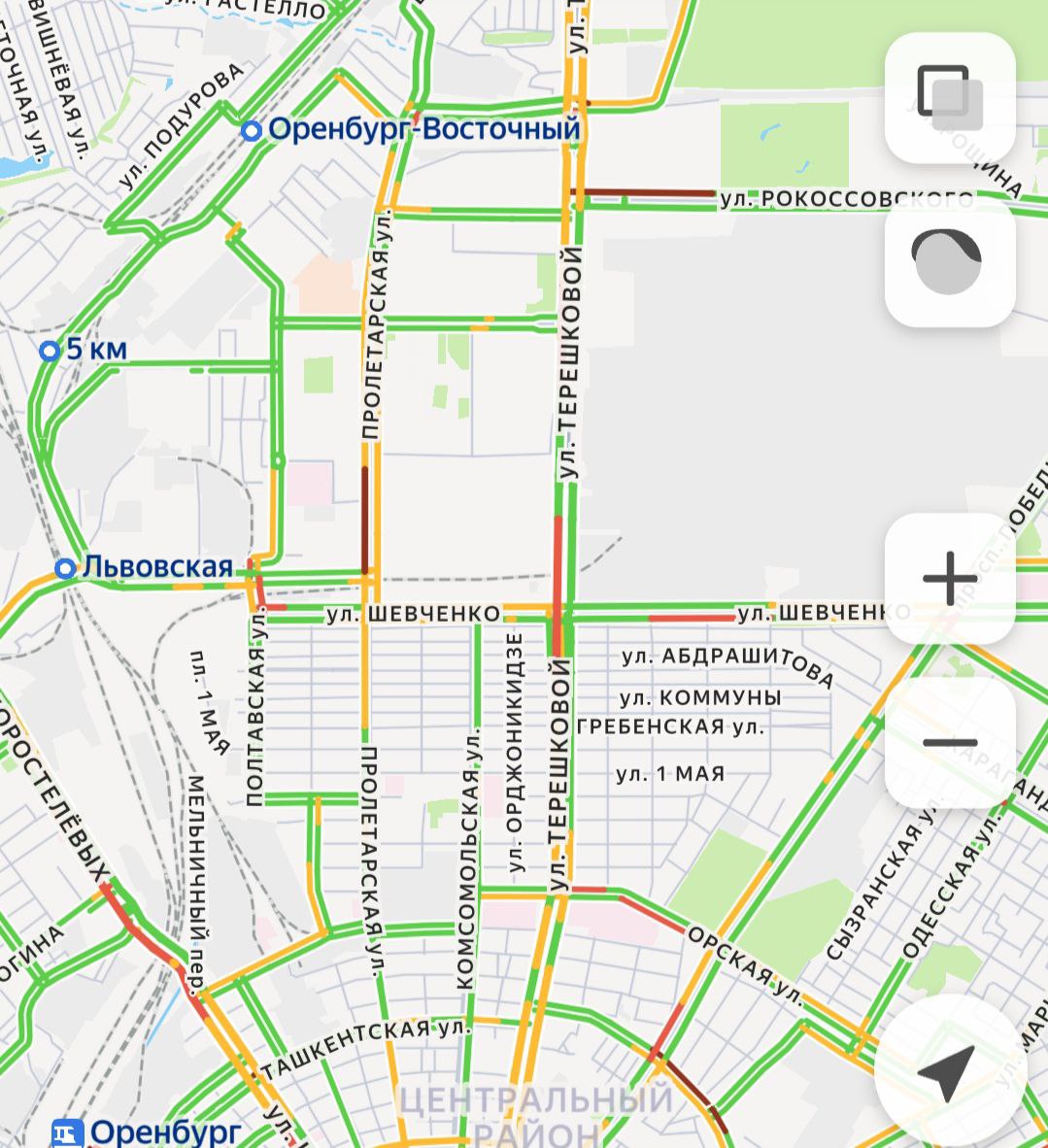
Task: Open the map layers button
Action: coord(949,97)
